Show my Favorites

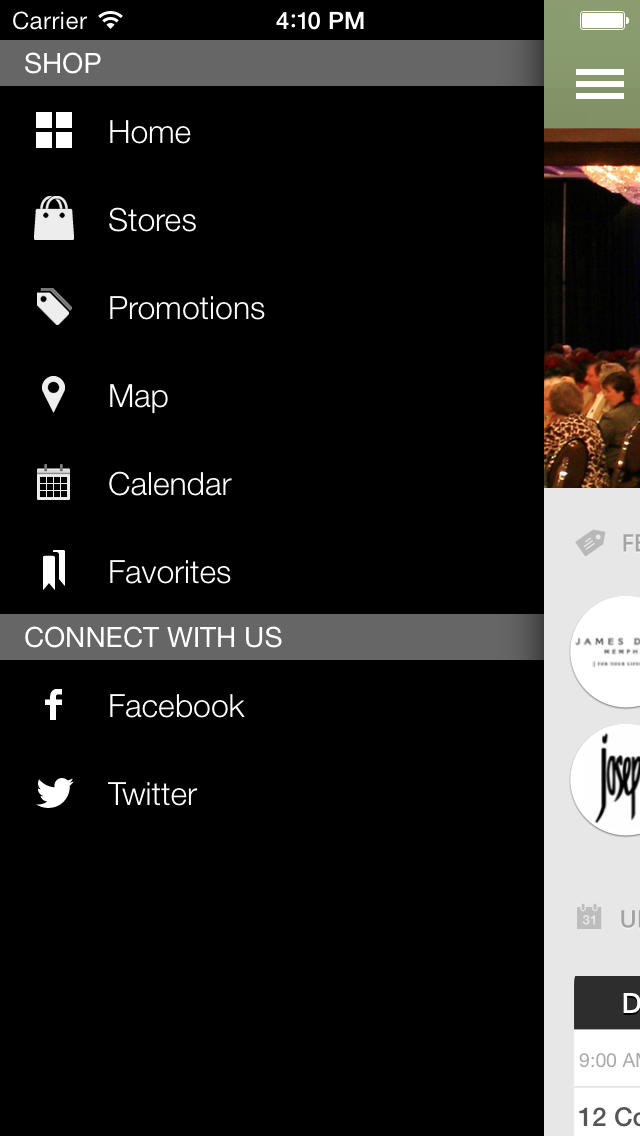click(272, 572)
